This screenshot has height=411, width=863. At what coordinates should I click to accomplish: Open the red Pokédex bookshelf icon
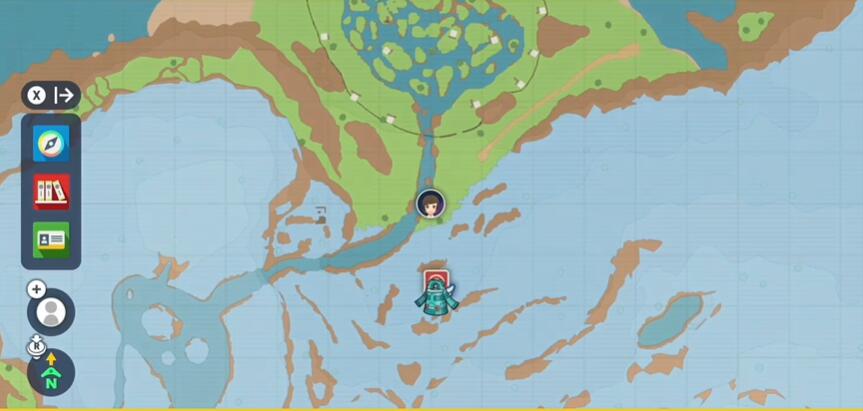click(x=51, y=191)
